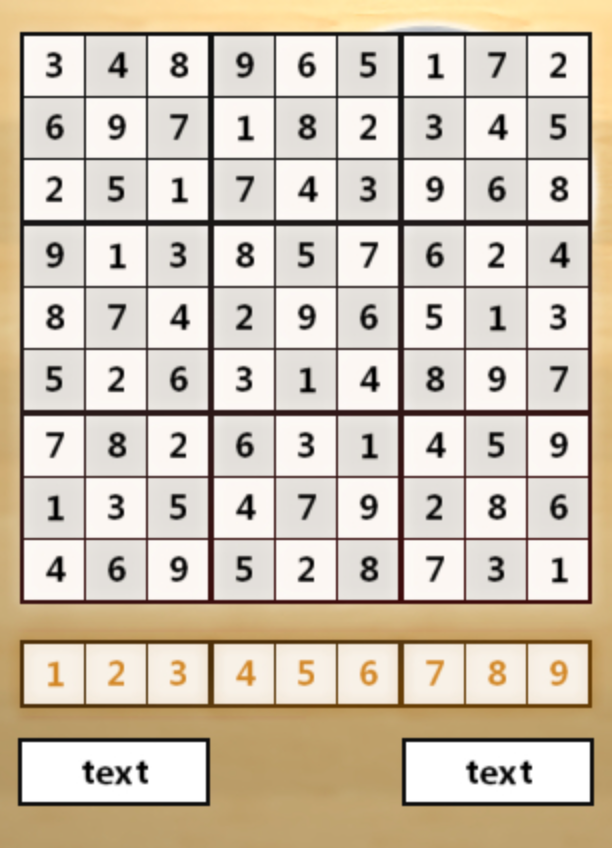
Task: Select orange number 4 in the picker
Action: click(x=245, y=674)
